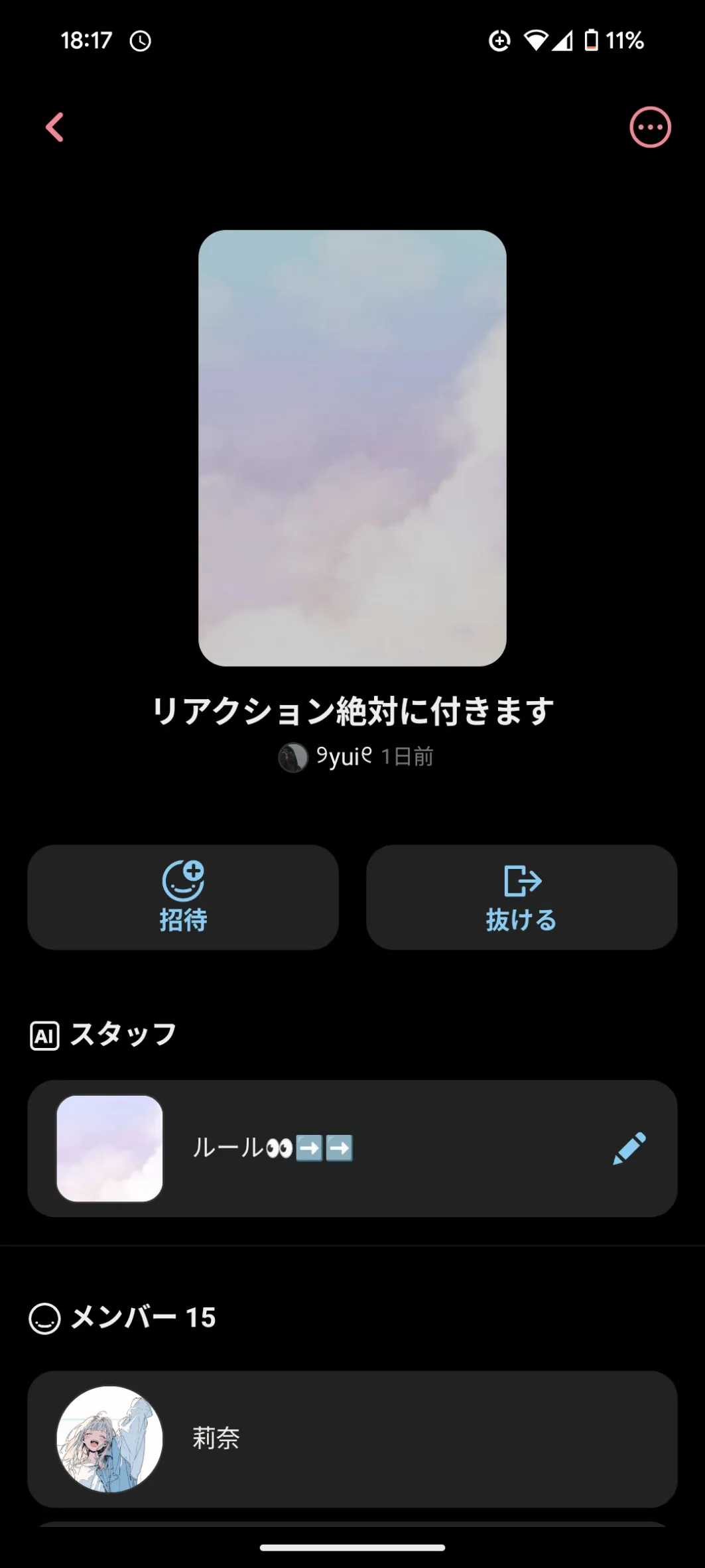Go back using the pink arrow
The image size is (705, 1568).
55,127
